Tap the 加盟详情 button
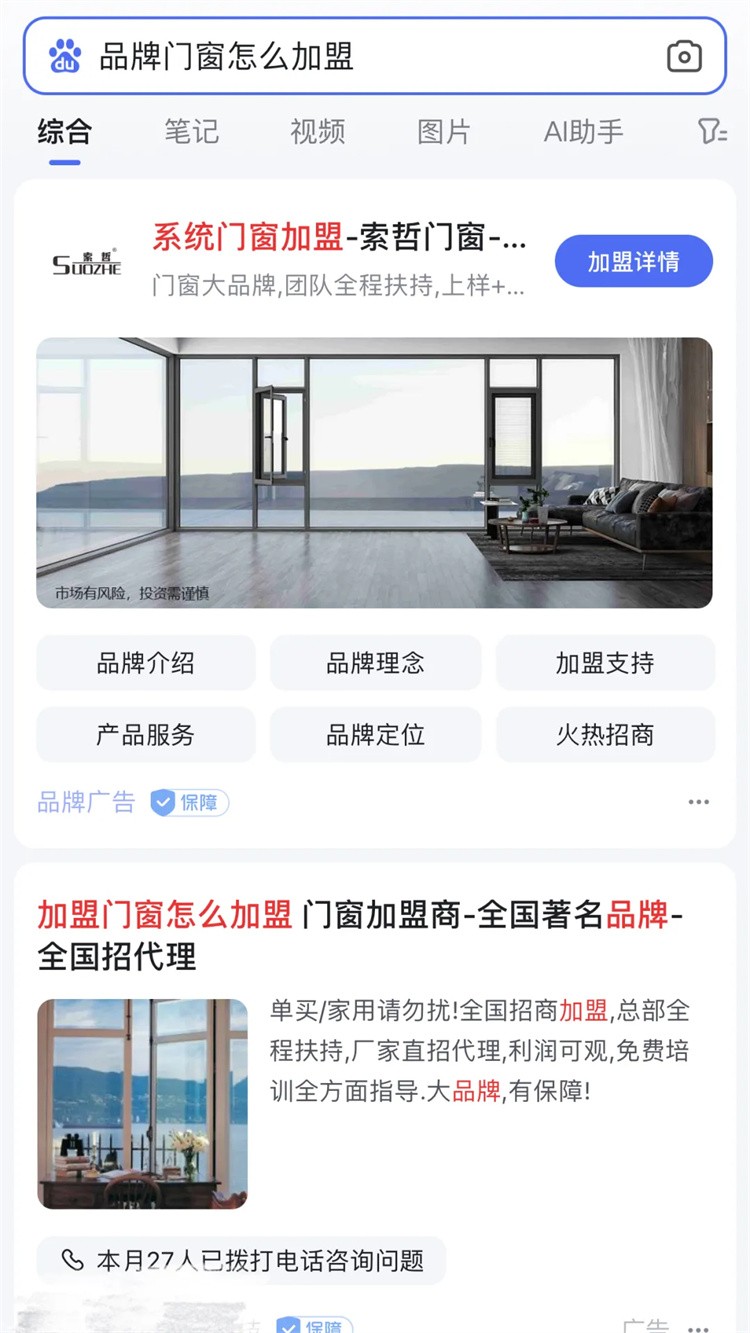The height and width of the screenshot is (1333, 750). click(633, 262)
